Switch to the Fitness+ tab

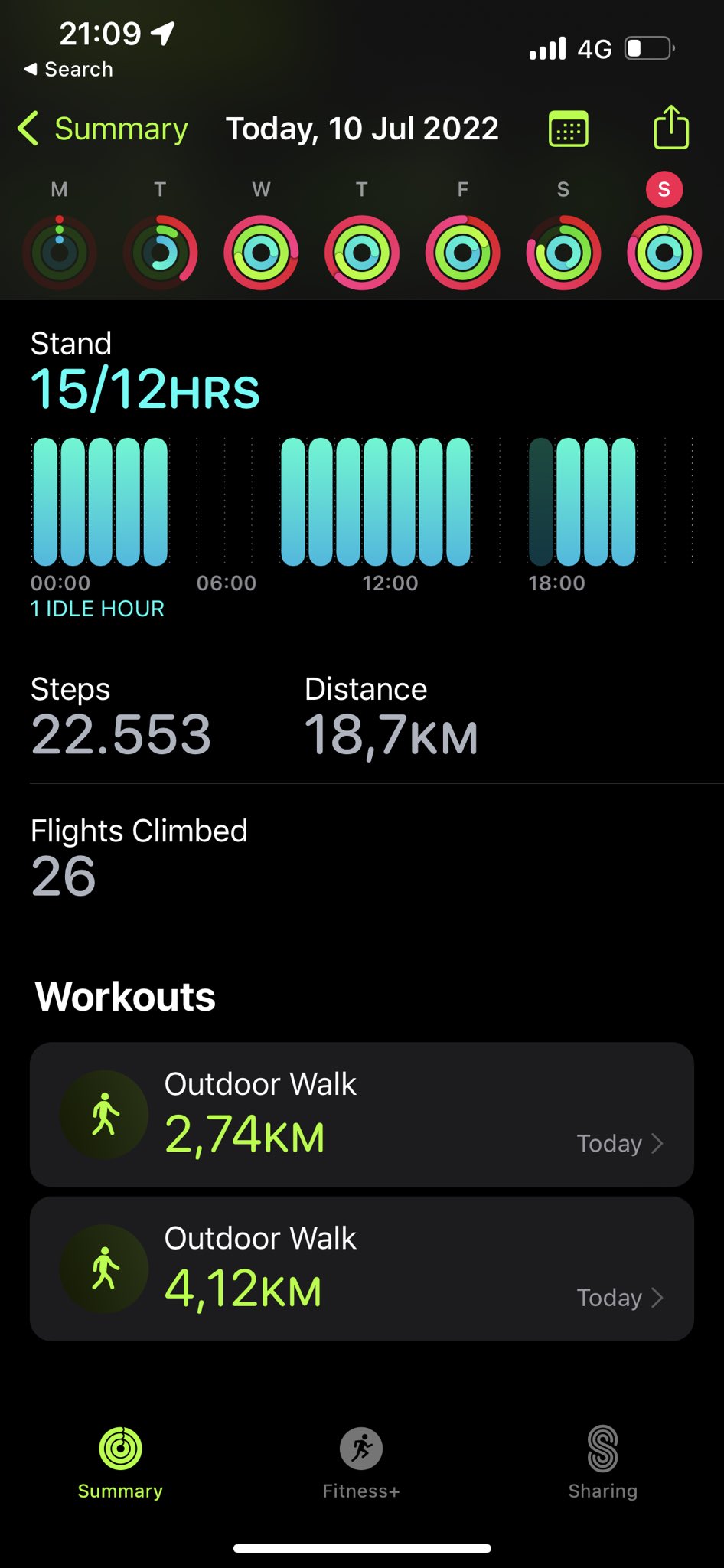(361, 1462)
